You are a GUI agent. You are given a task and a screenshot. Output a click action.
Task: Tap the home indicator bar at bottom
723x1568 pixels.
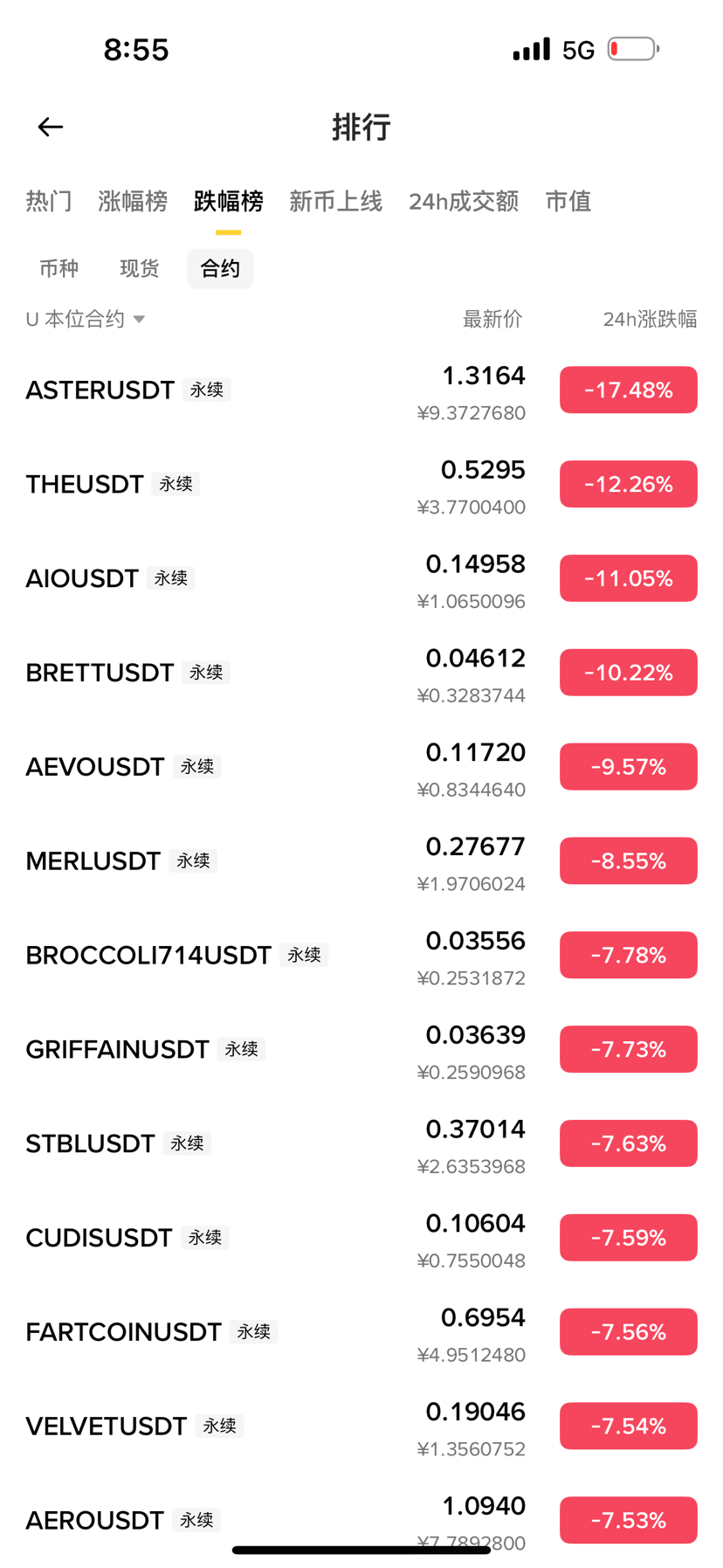click(x=361, y=1544)
